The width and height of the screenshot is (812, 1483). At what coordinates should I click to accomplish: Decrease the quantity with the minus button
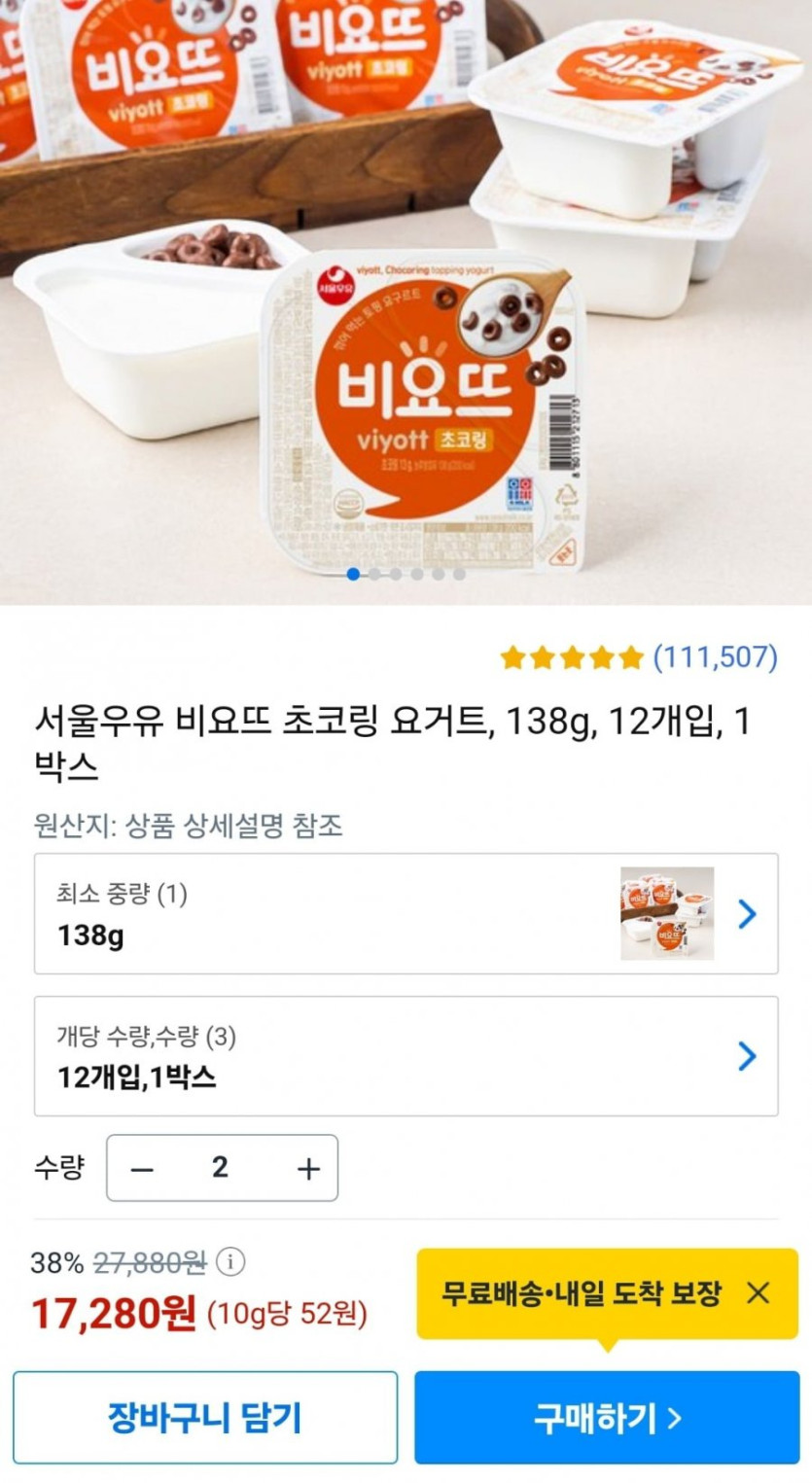(142, 1168)
